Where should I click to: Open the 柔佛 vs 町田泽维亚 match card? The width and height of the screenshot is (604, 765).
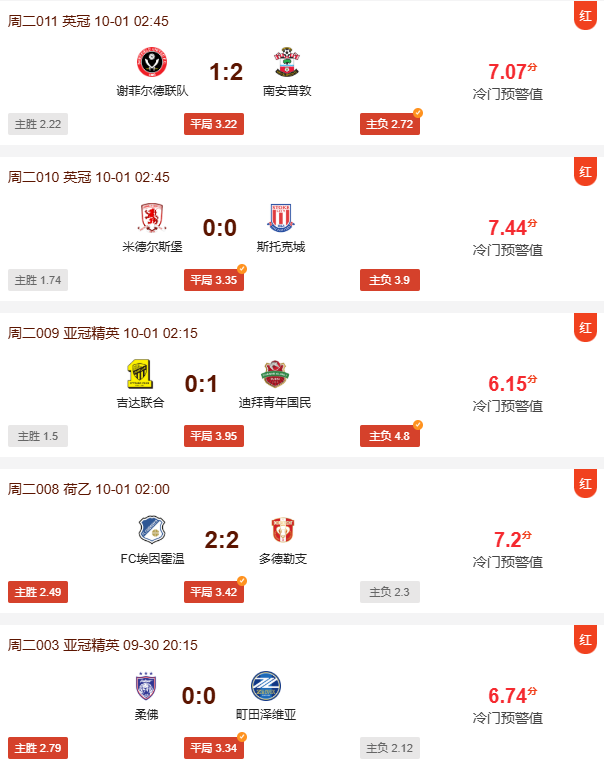coord(198,696)
